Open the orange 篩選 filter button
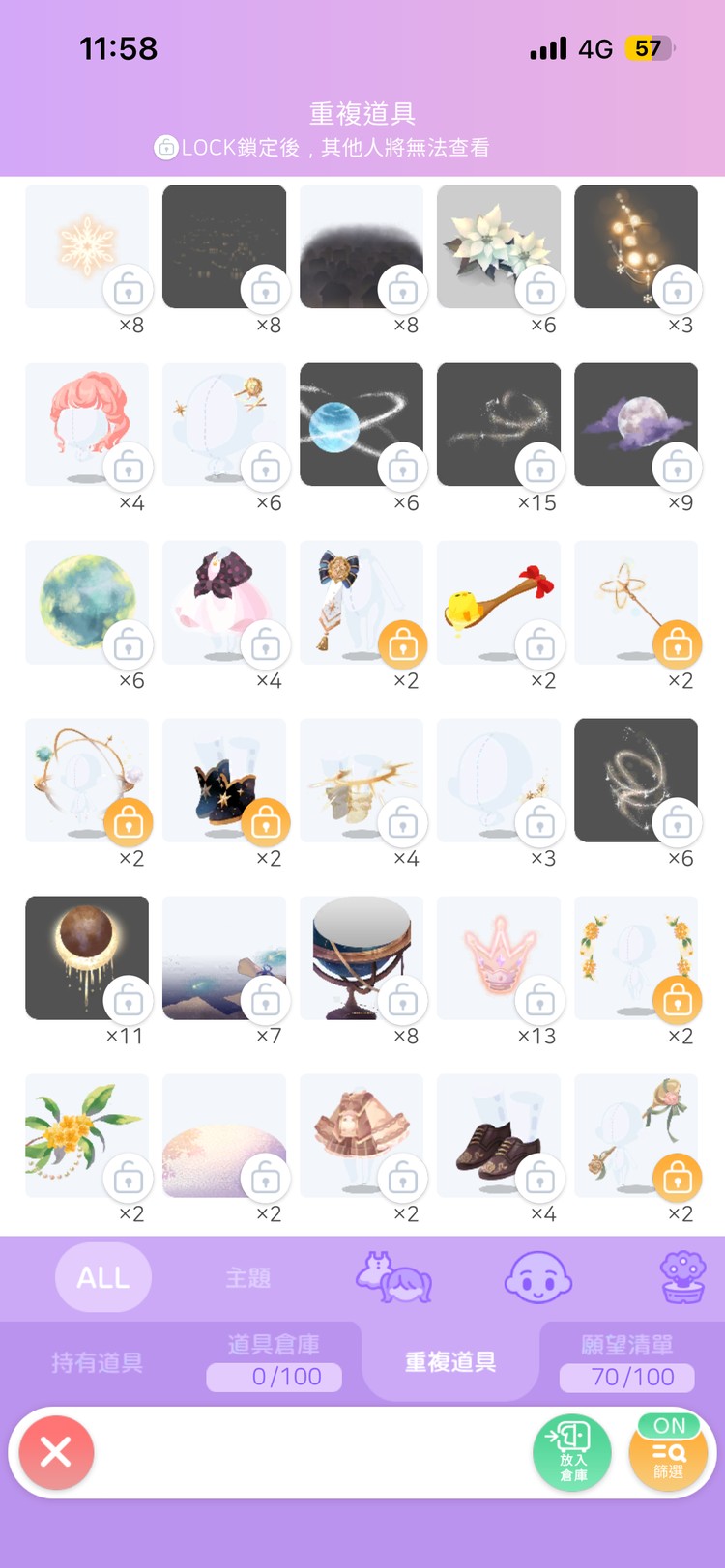This screenshot has height=1568, width=725. [668, 1451]
